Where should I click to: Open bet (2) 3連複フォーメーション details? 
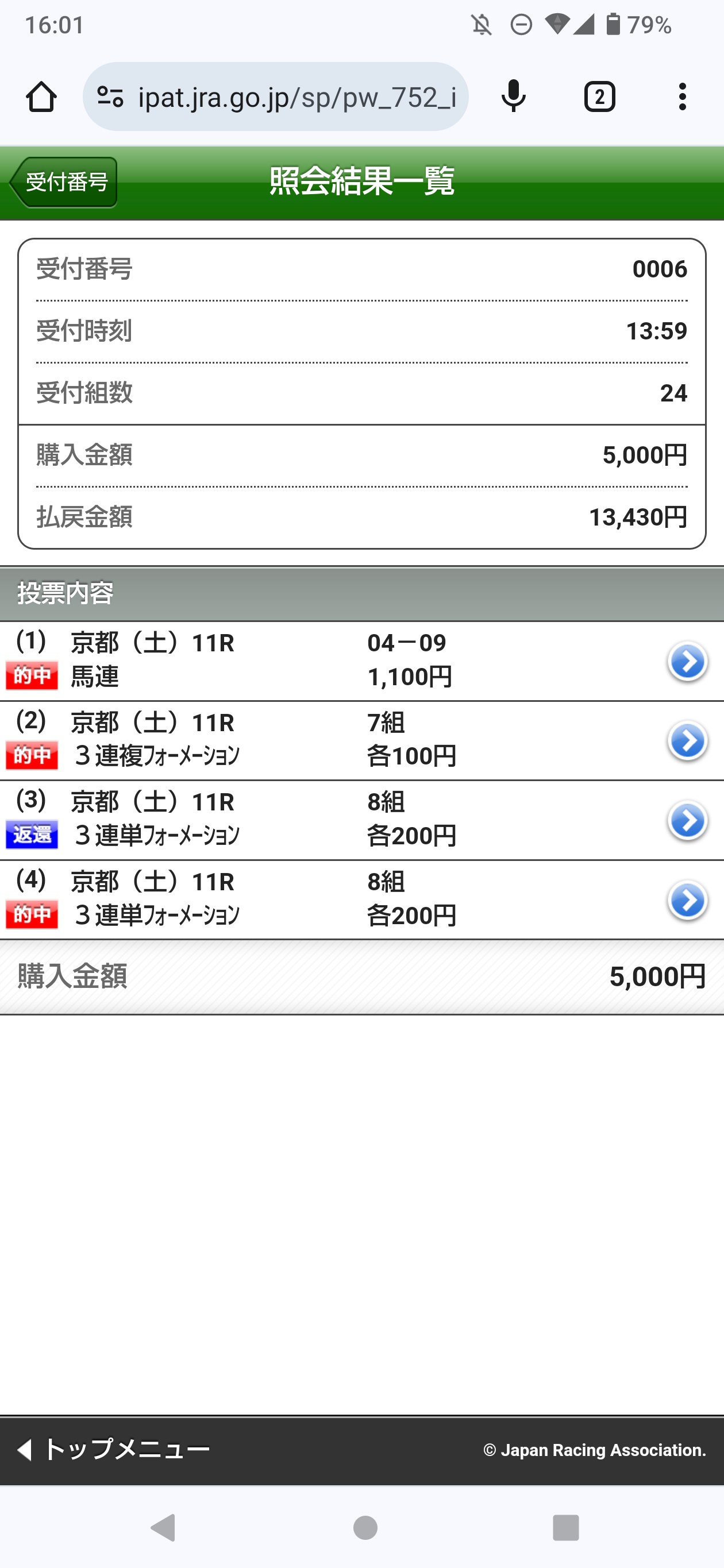[687, 741]
